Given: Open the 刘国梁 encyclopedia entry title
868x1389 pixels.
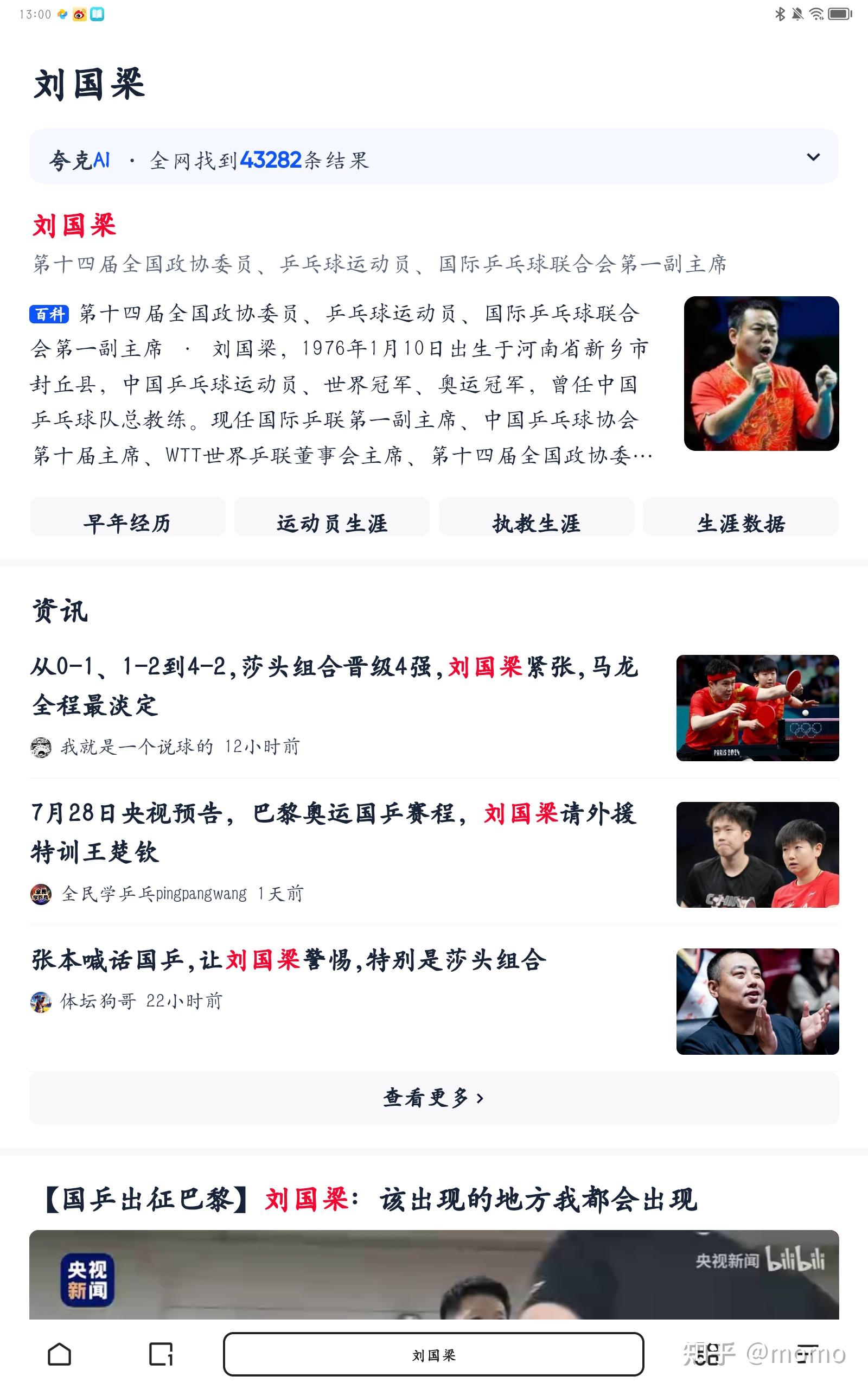Looking at the screenshot, I should coord(74,225).
